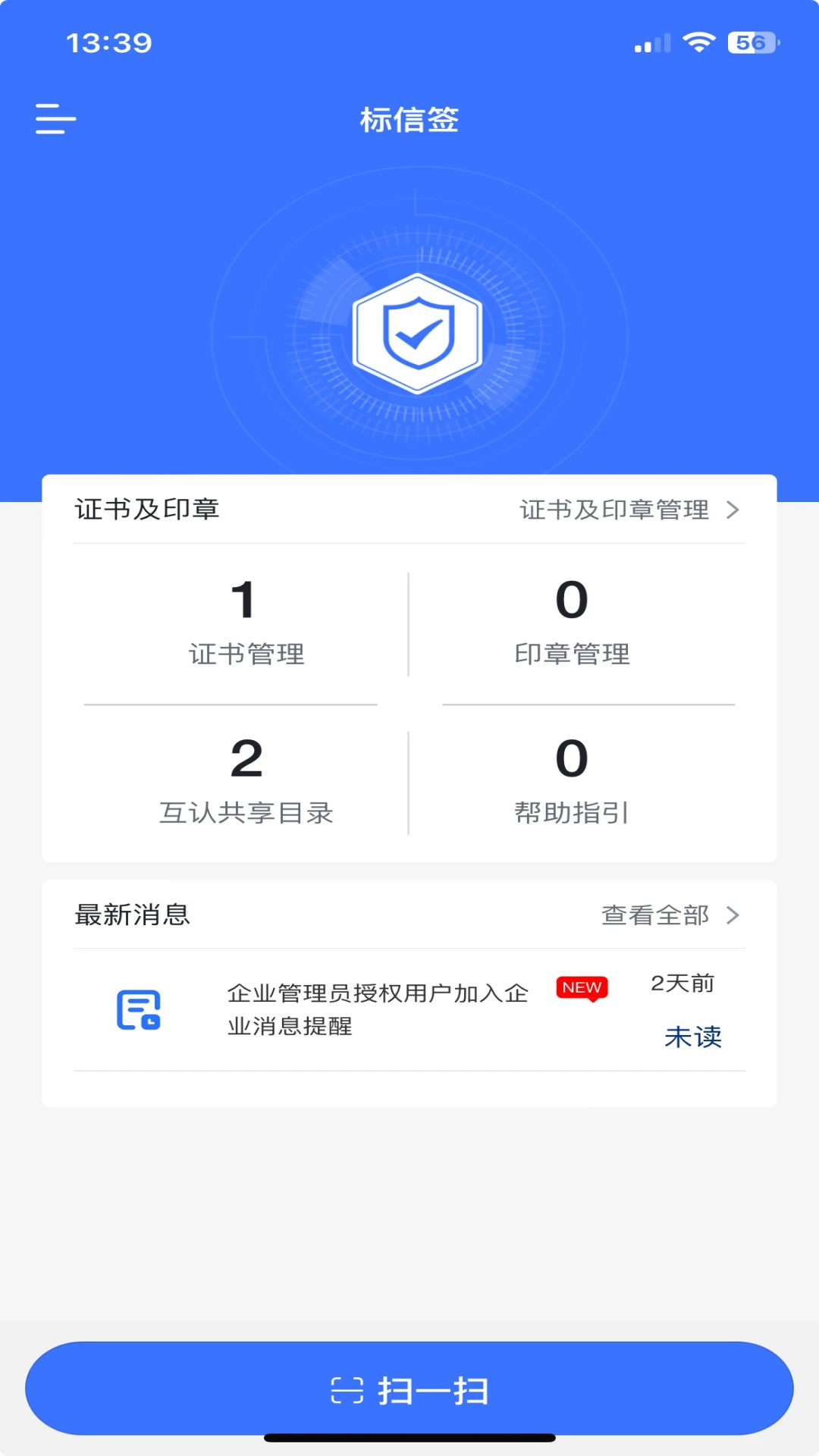Viewport: 819px width, 1456px height.
Task: Mark the message as 未读 unread
Action: [x=692, y=1037]
